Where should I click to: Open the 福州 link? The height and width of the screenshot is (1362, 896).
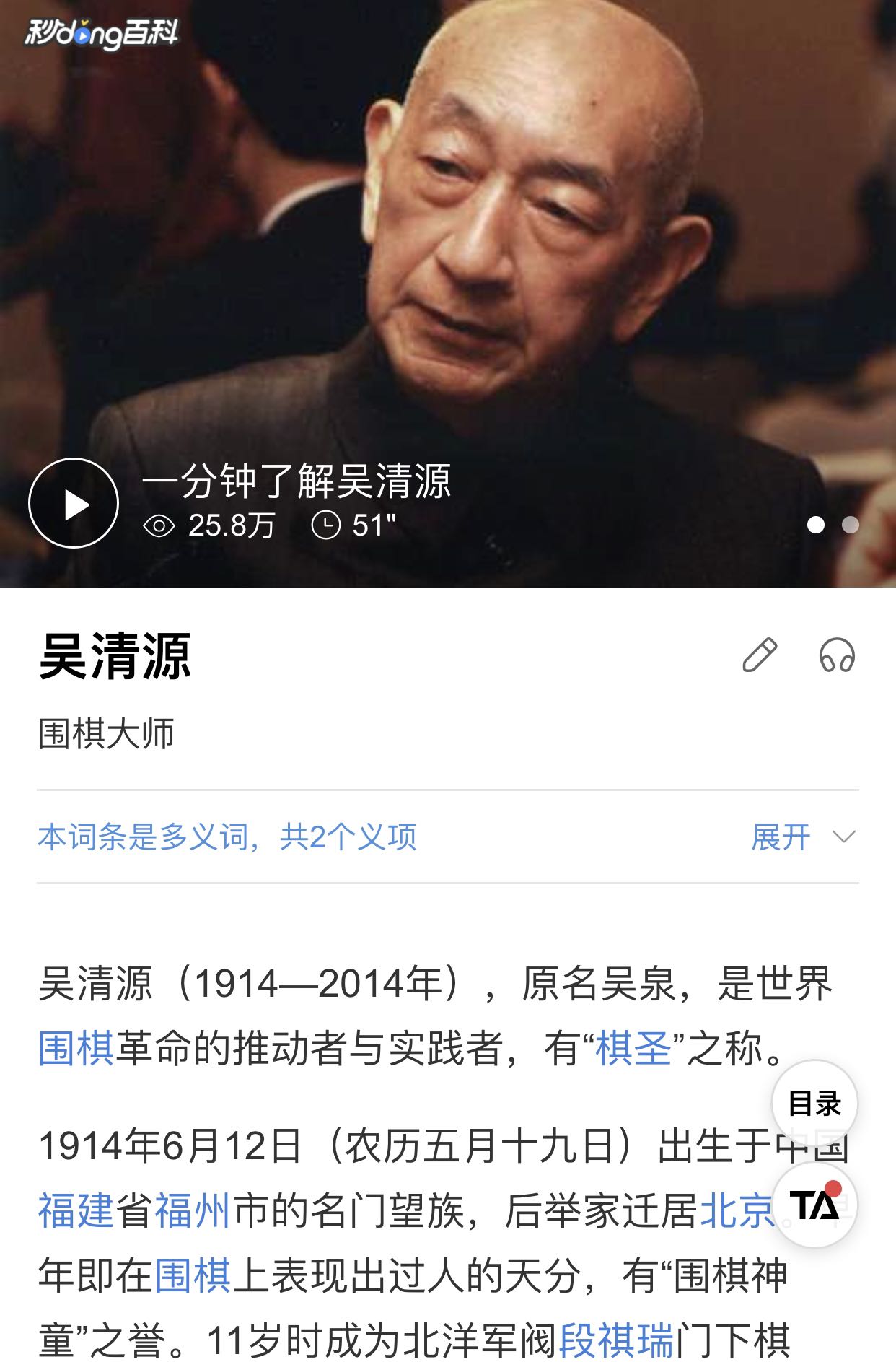click(193, 1210)
